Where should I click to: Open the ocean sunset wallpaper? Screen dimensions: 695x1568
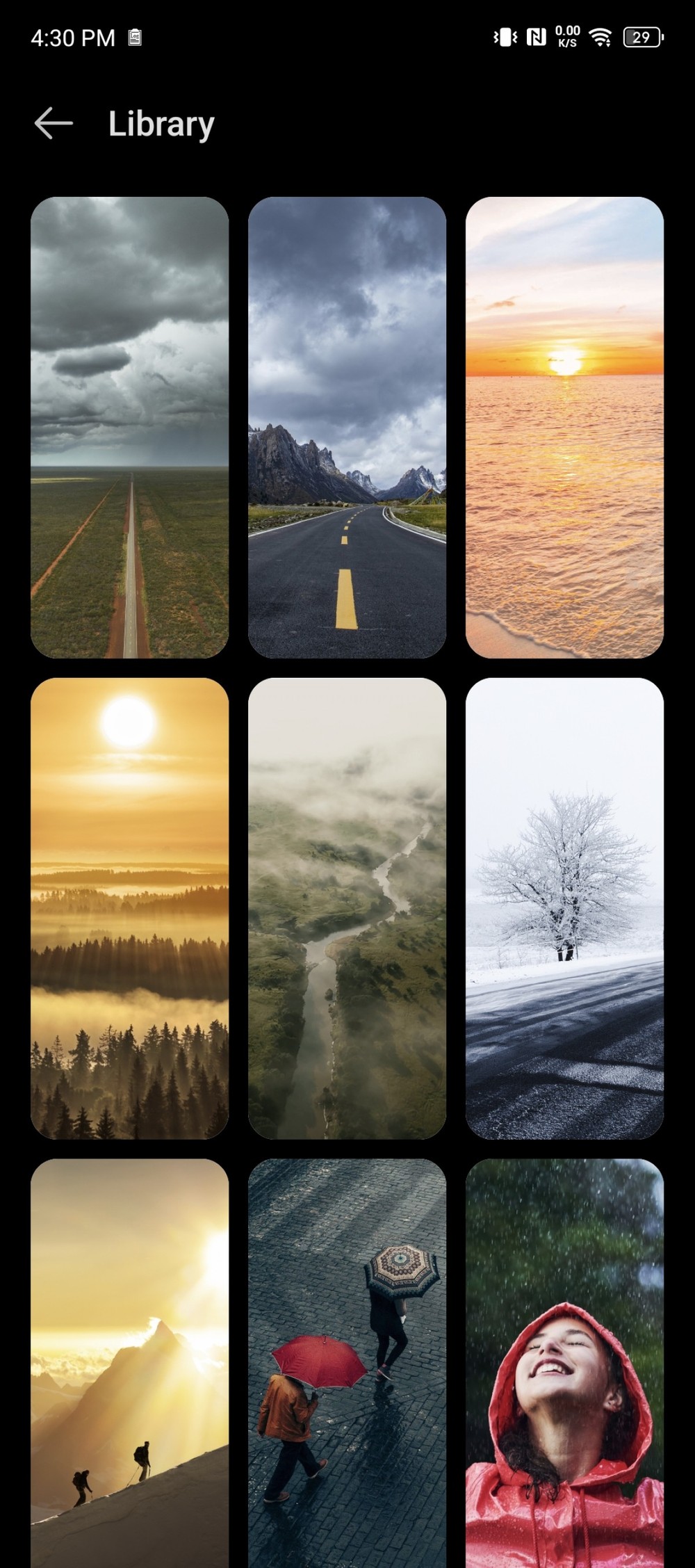(564, 427)
